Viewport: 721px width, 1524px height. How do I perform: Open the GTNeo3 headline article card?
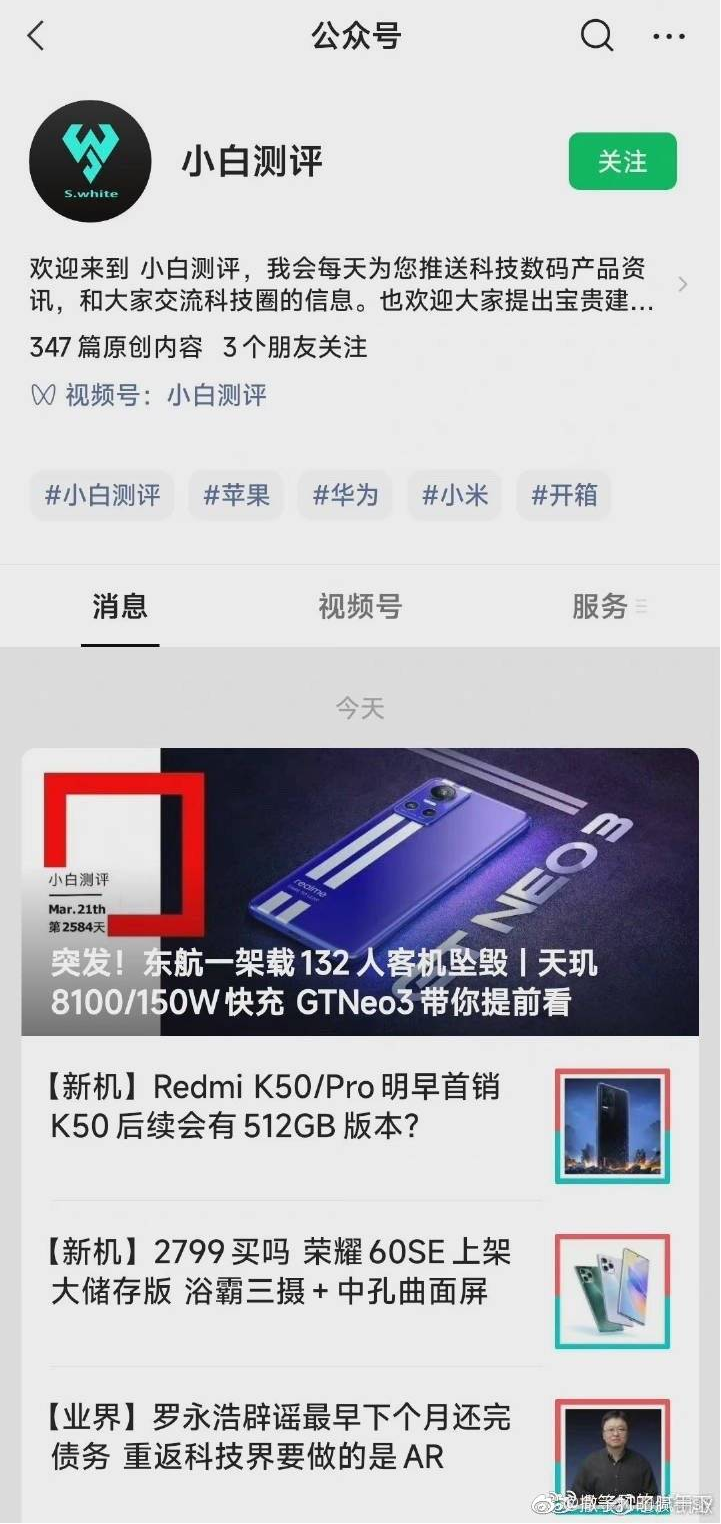coord(360,892)
